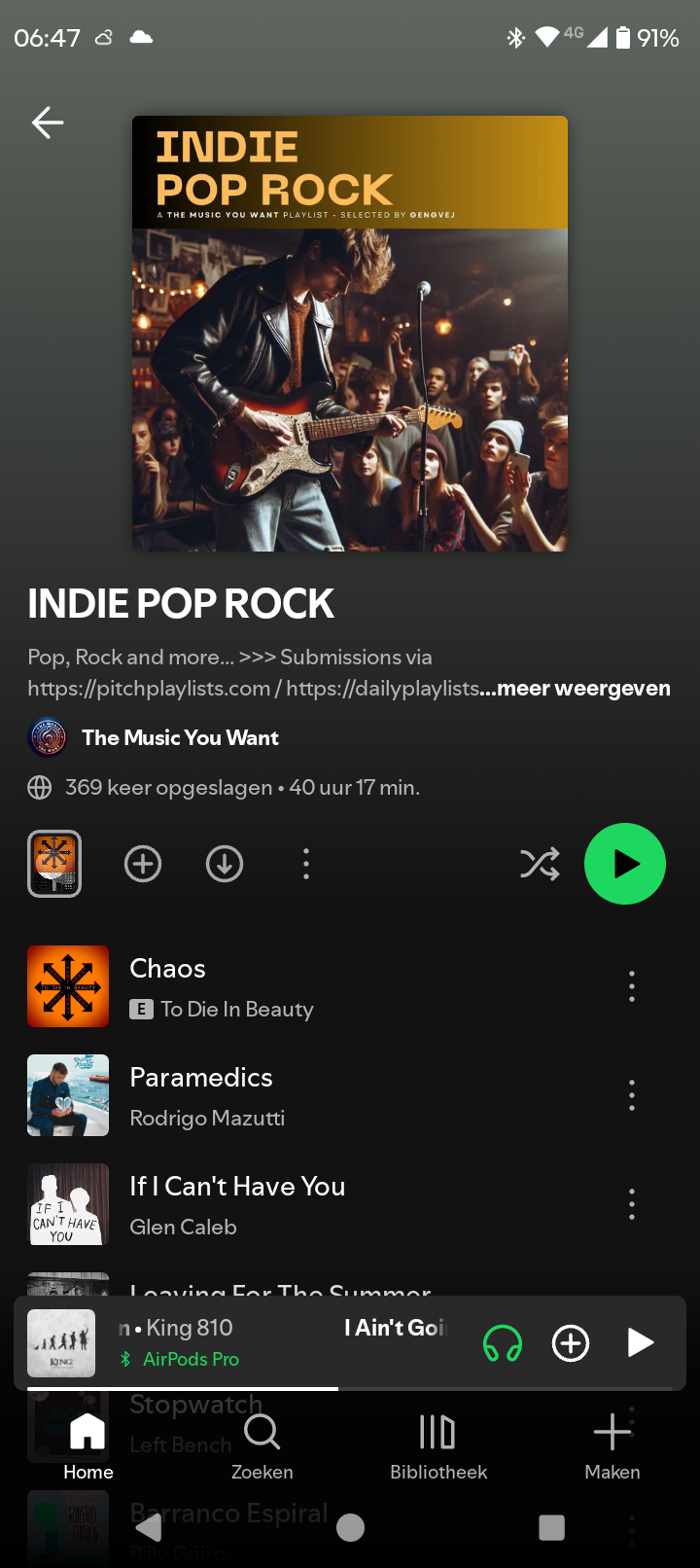700x1568 pixels.
Task: Play the playlist with the green button
Action: pyautogui.click(x=624, y=864)
